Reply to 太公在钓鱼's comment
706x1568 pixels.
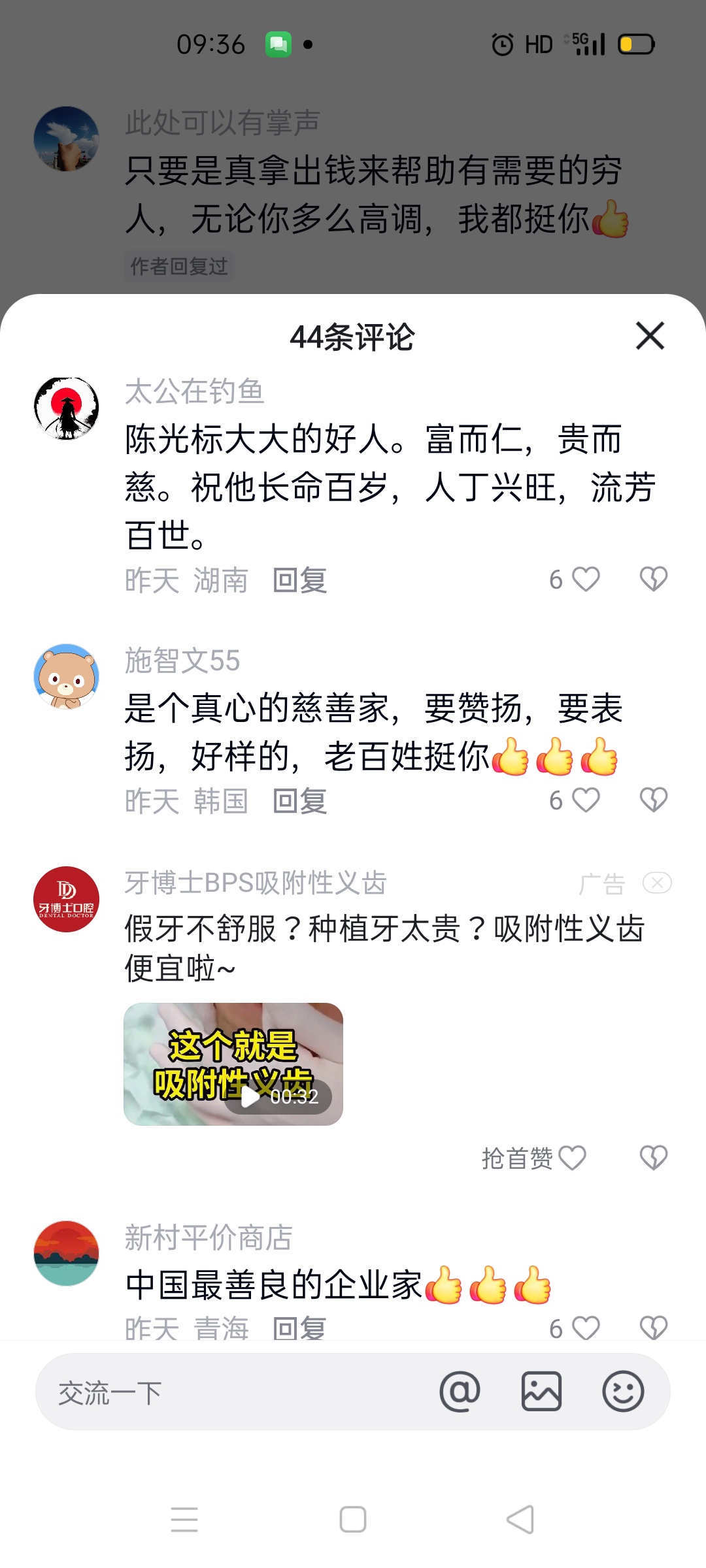click(x=300, y=580)
